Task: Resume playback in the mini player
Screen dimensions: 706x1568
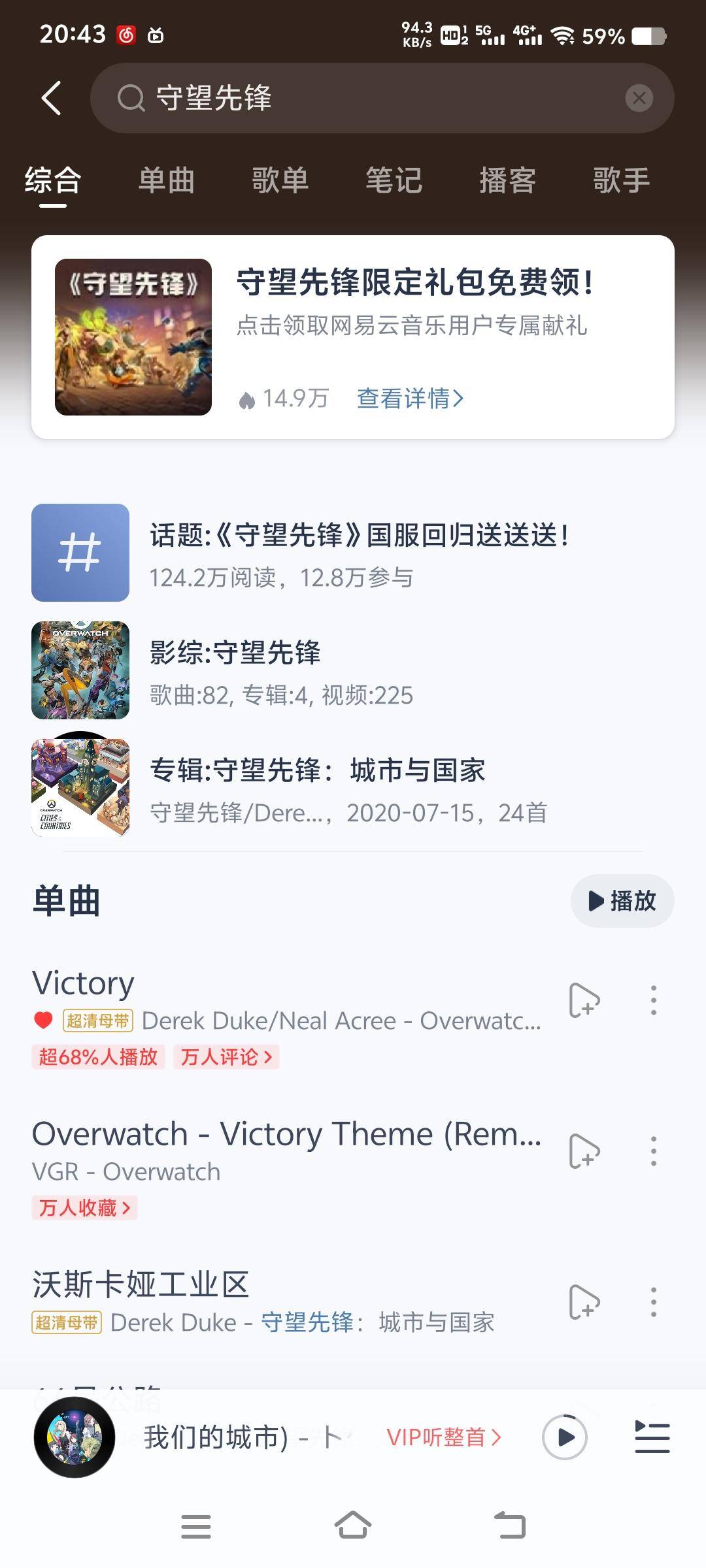Action: tap(564, 1437)
